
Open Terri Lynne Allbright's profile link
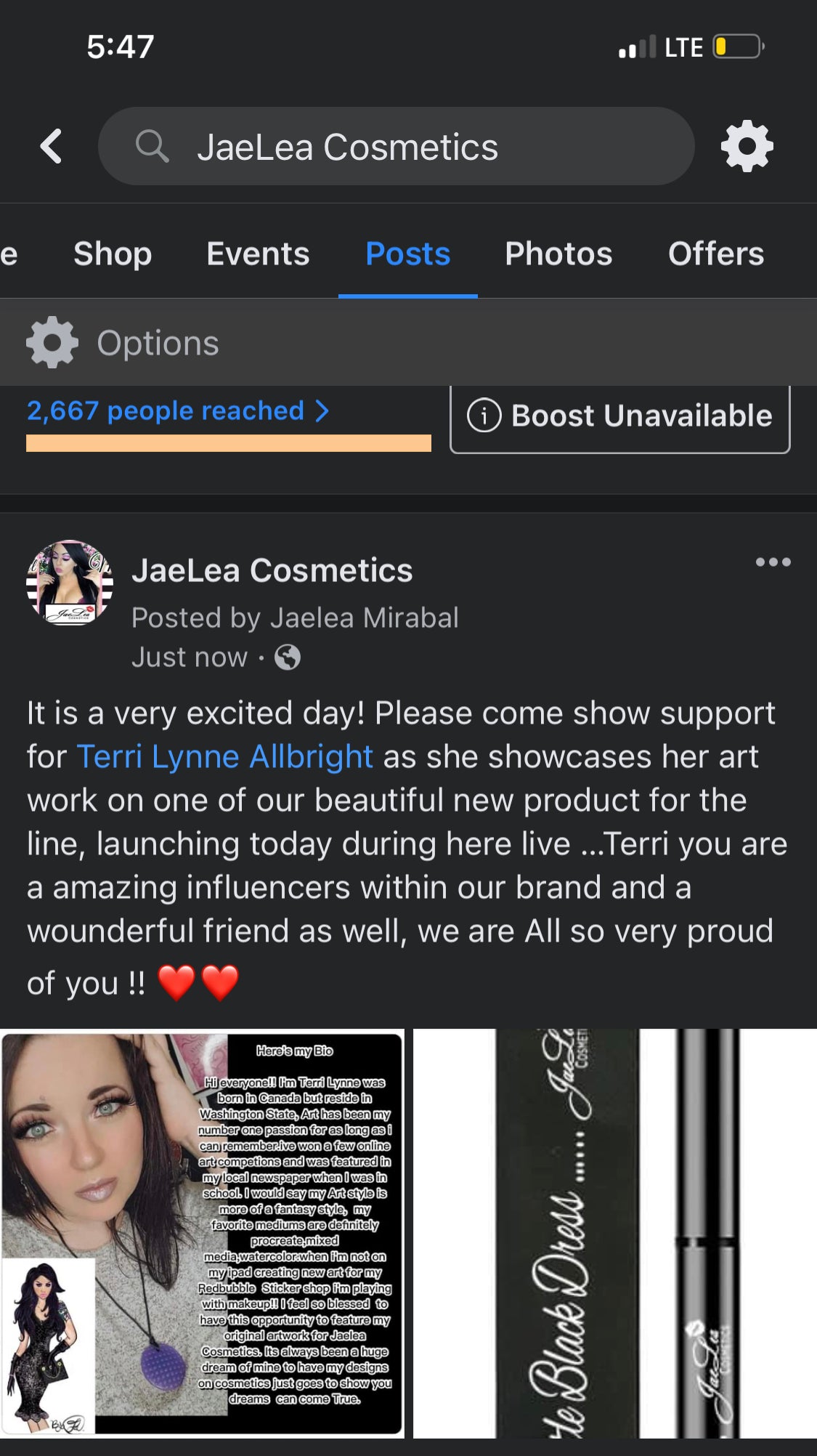[x=224, y=756]
